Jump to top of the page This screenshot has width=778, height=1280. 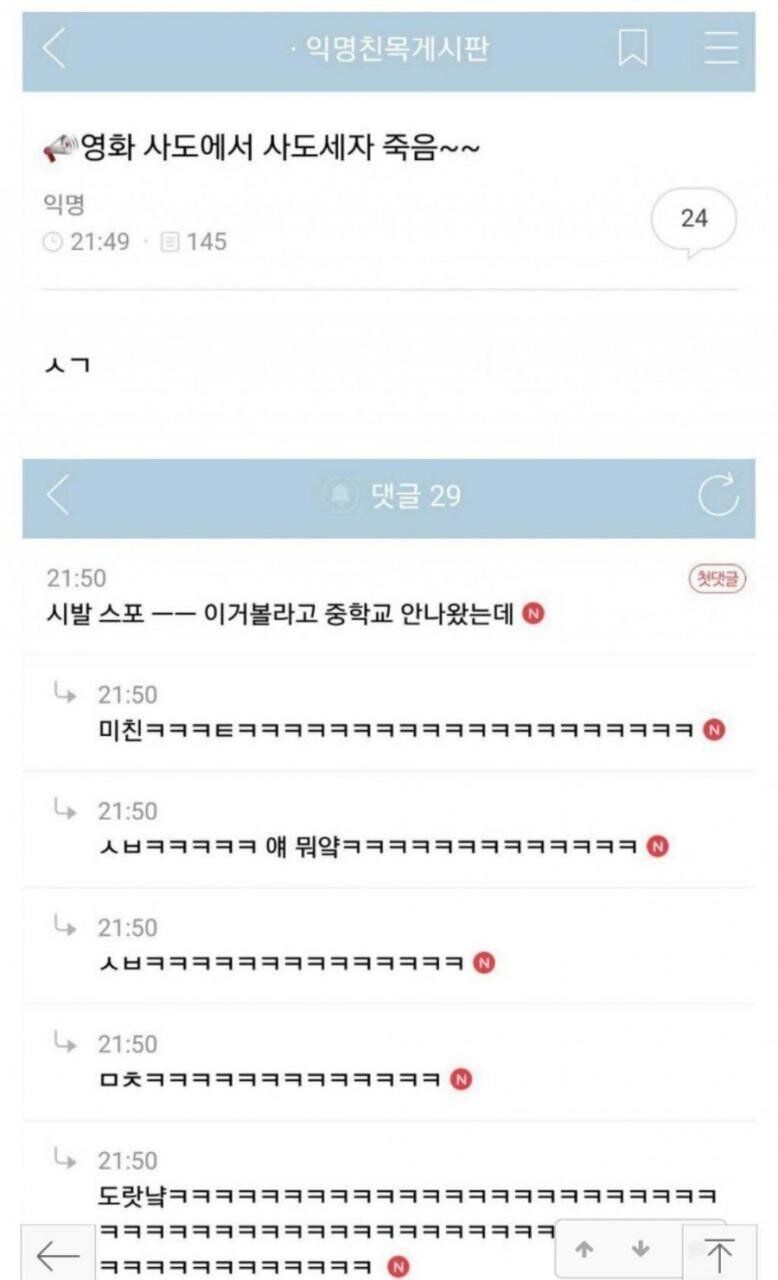click(719, 1254)
